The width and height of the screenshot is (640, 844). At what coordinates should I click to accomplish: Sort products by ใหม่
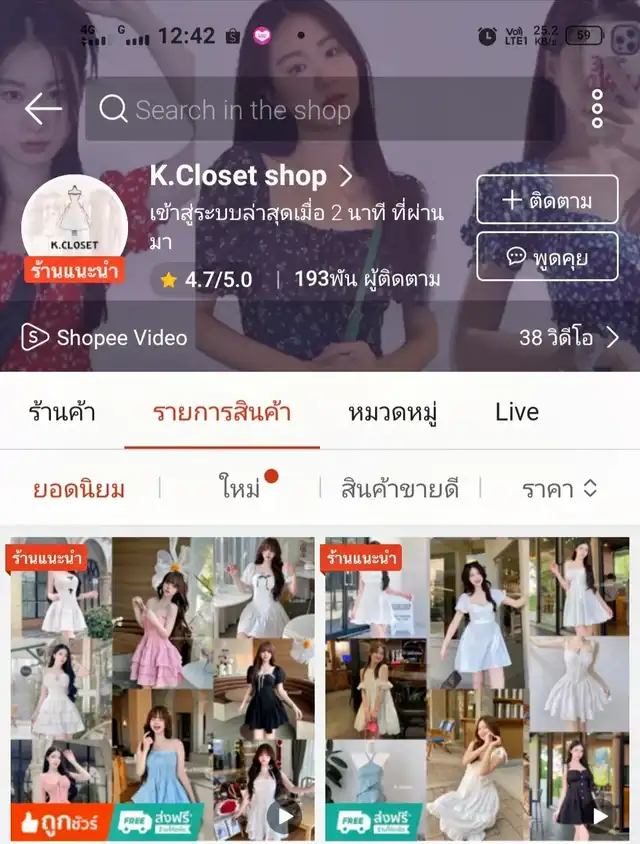click(240, 489)
